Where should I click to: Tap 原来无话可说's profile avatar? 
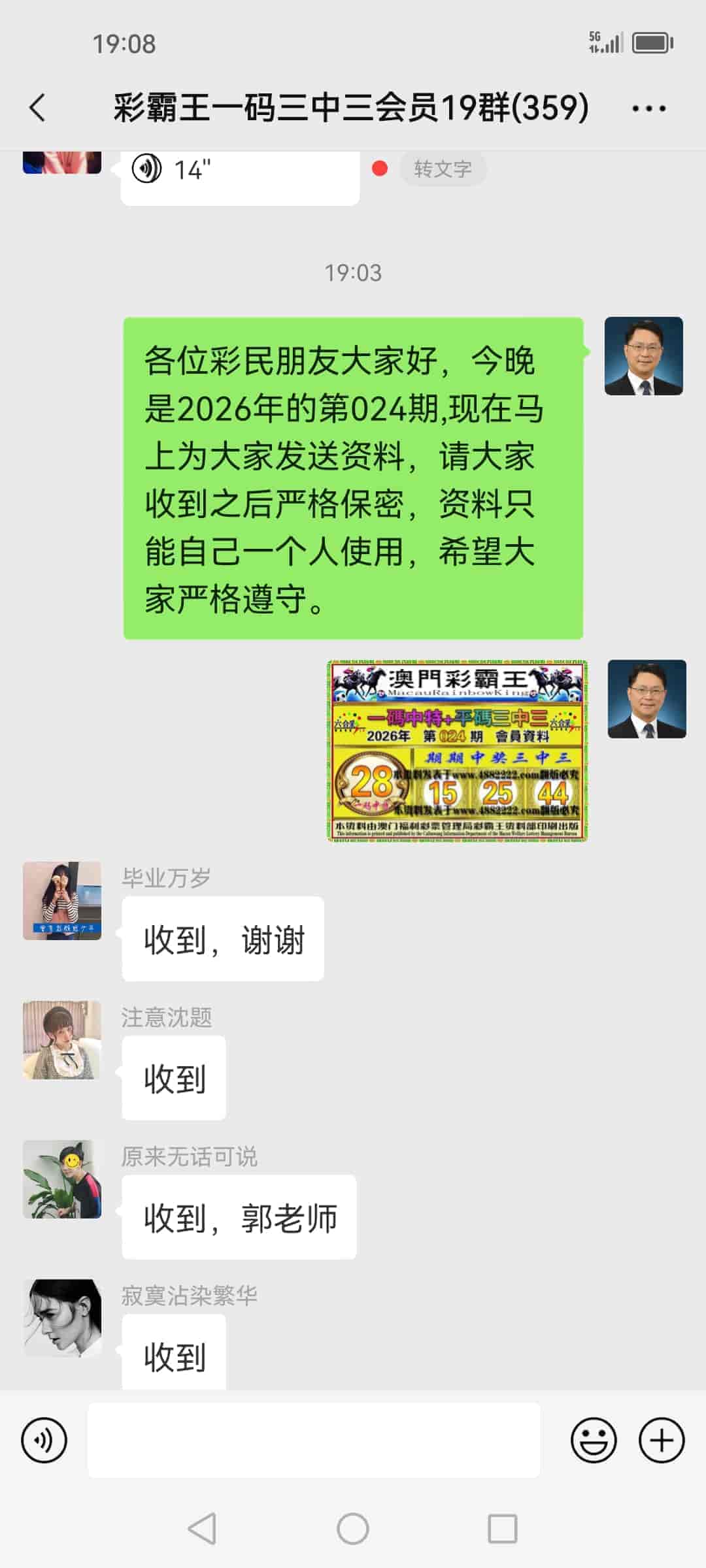click(x=62, y=1179)
